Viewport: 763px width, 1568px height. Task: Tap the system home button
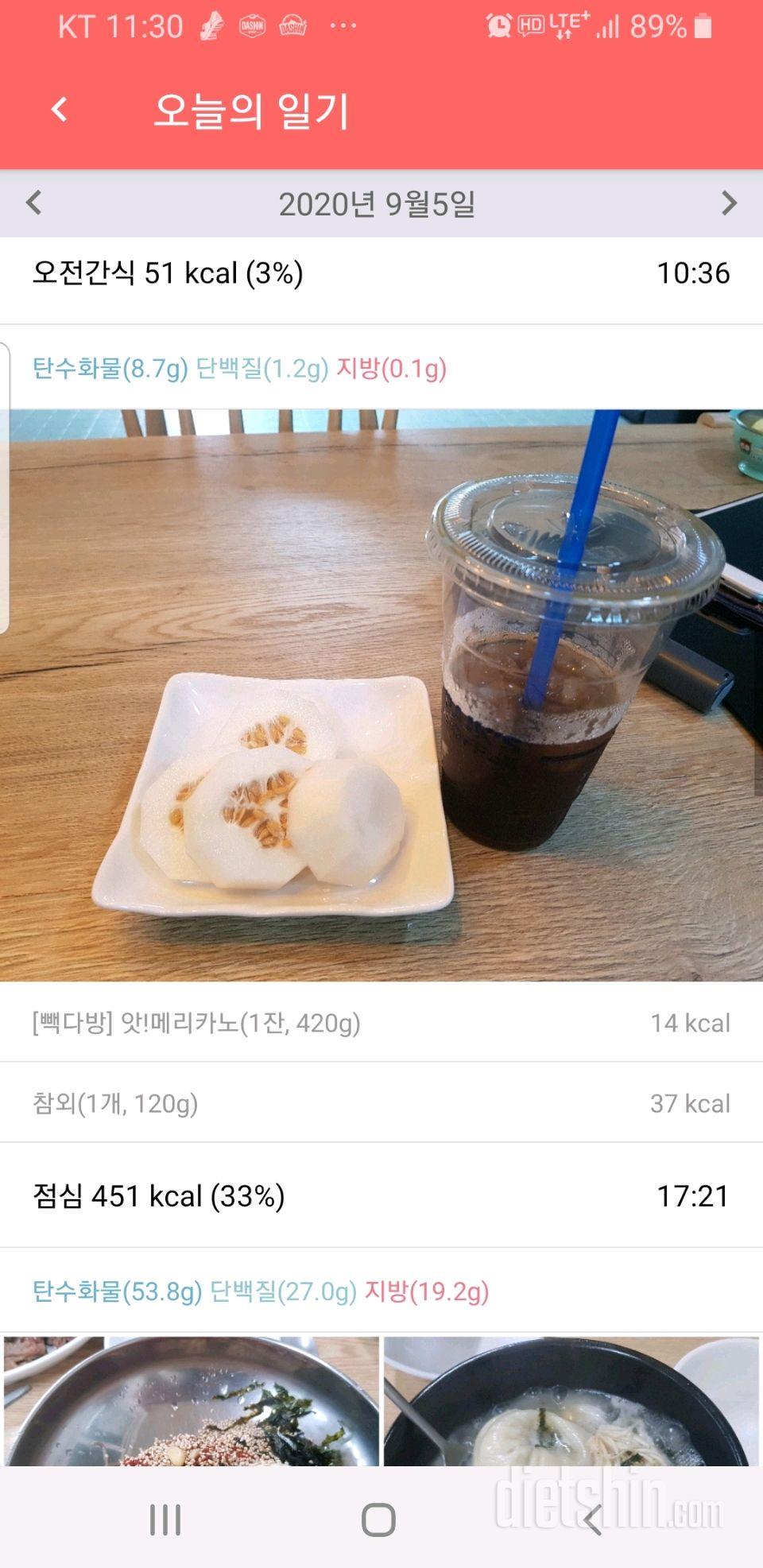tap(378, 1520)
